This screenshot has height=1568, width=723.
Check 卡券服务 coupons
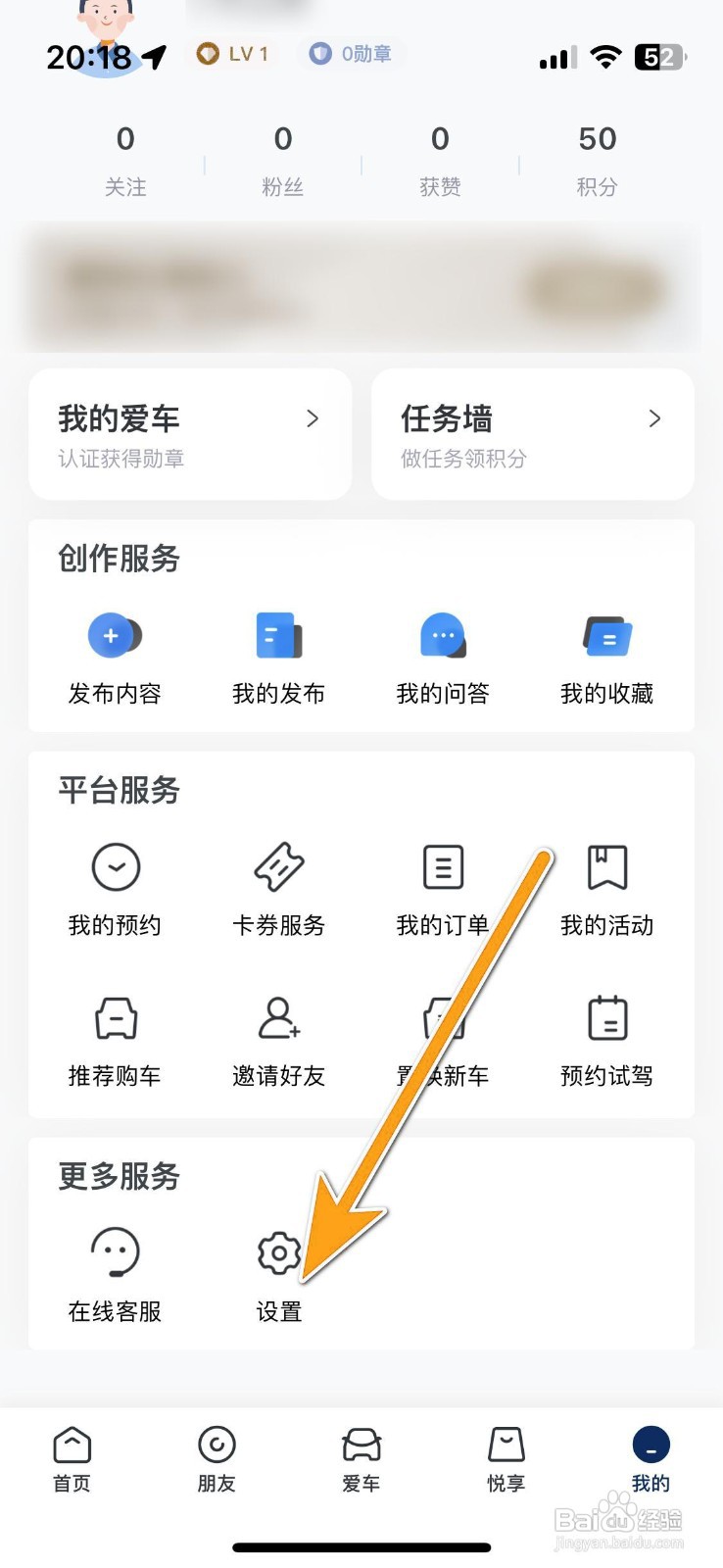(278, 887)
